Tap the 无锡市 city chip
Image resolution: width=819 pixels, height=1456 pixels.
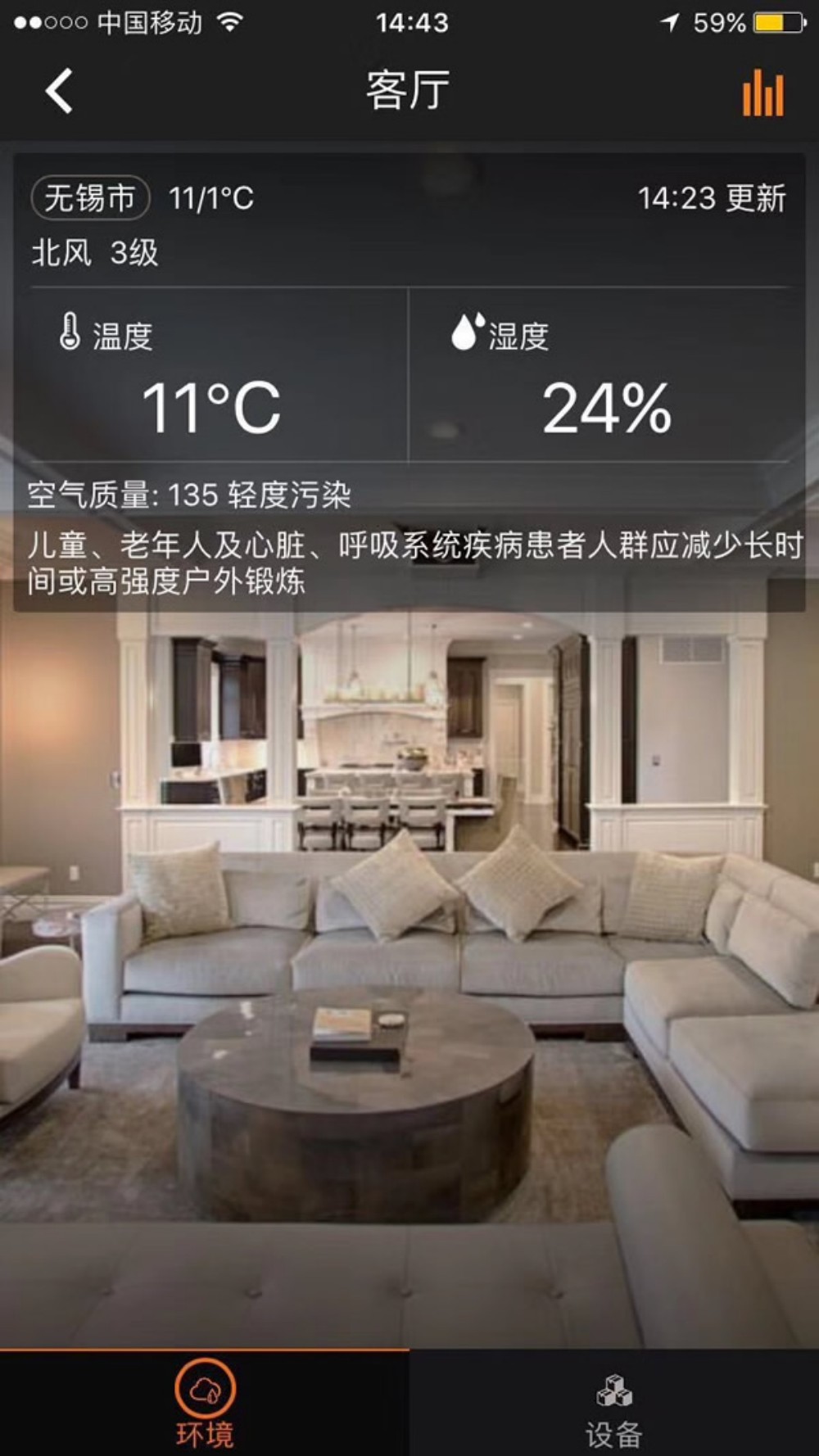[x=90, y=198]
